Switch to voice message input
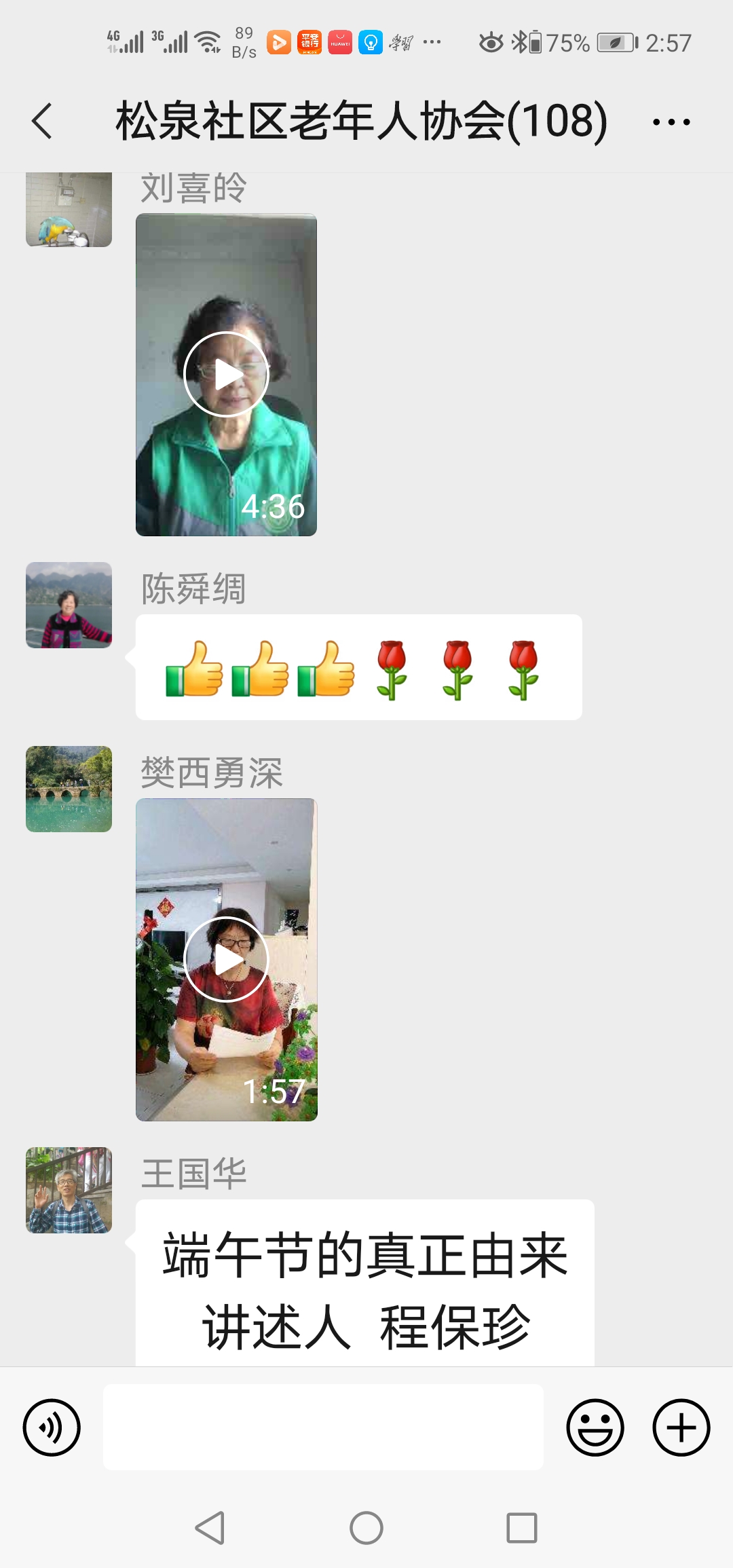Viewport: 733px width, 1568px height. click(52, 1427)
